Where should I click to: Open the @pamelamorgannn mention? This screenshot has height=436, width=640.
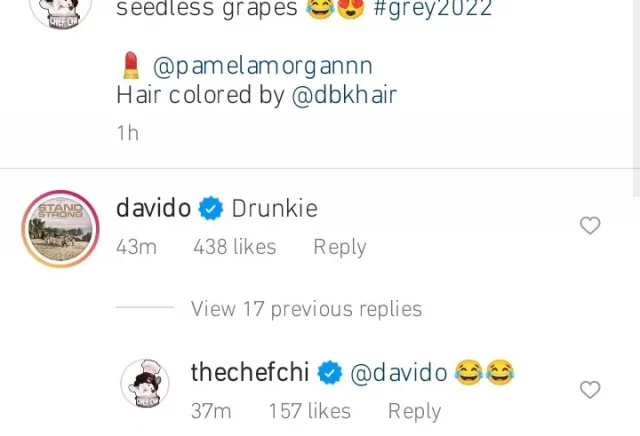(x=262, y=66)
